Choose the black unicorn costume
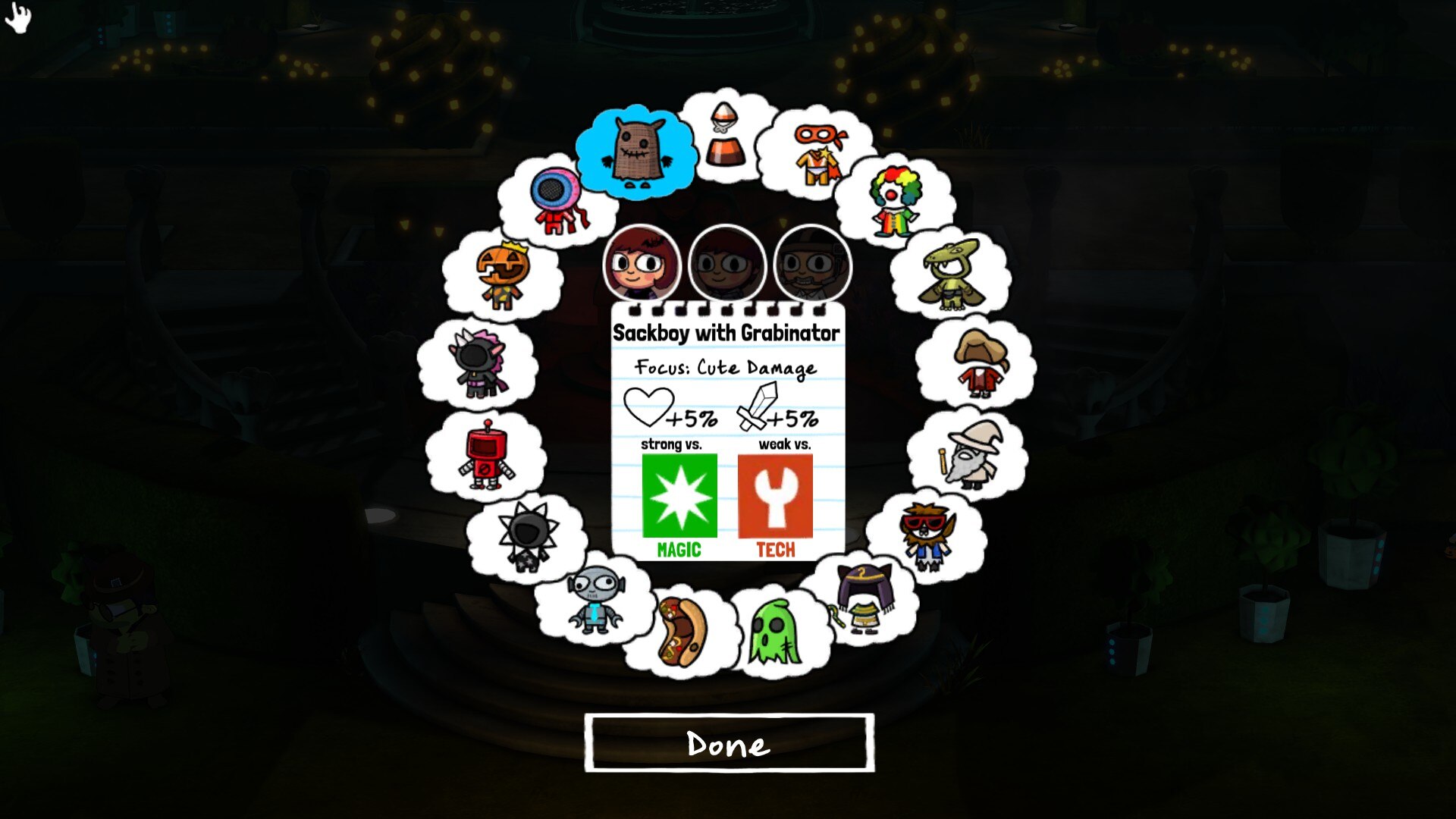The height and width of the screenshot is (819, 1456). tap(477, 363)
